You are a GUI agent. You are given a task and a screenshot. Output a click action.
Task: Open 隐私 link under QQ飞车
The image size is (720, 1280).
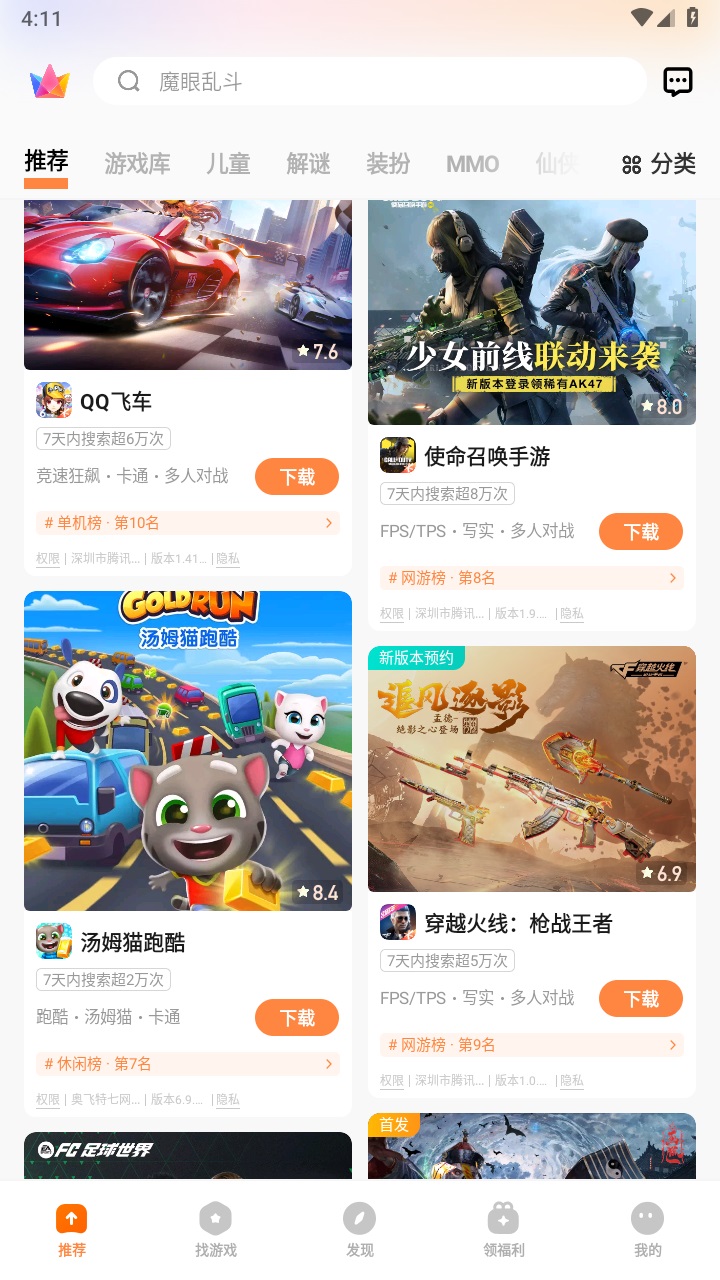[x=228, y=559]
